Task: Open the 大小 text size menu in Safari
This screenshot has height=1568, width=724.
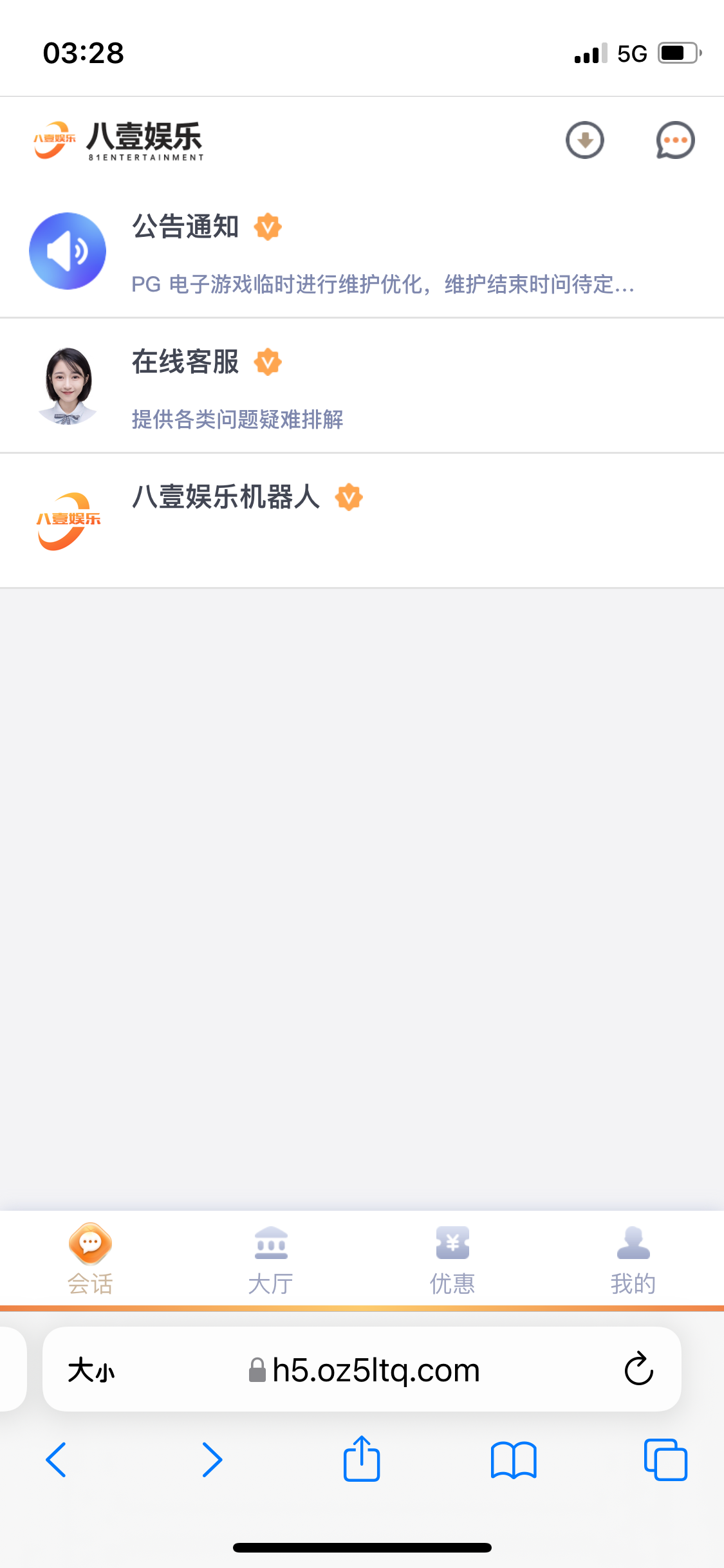Action: [90, 1370]
